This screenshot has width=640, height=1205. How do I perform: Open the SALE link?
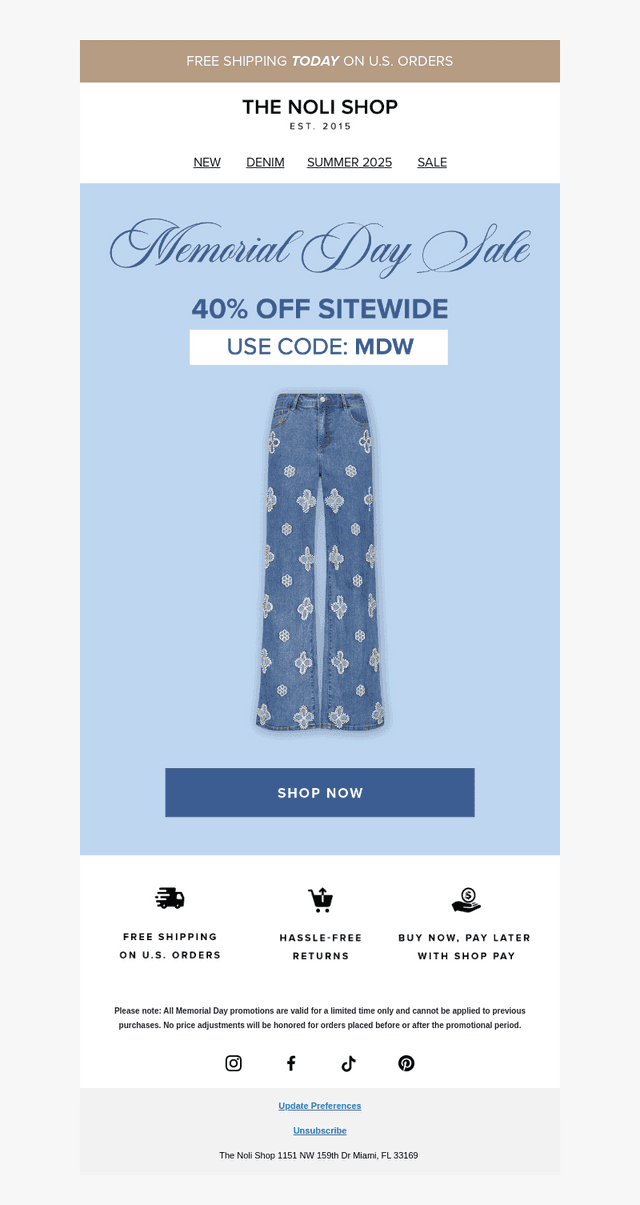[x=432, y=162]
